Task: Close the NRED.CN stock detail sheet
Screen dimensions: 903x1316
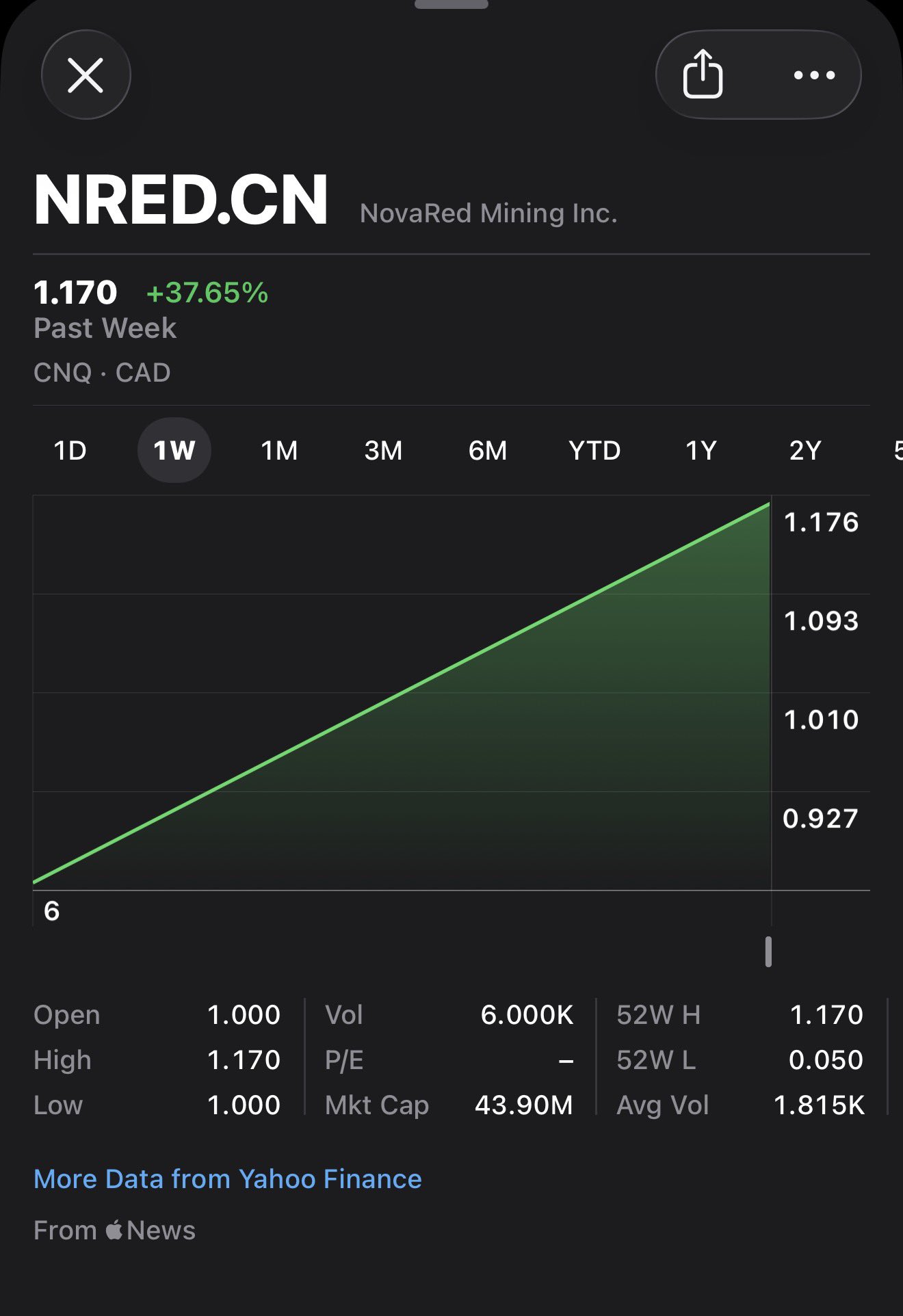Action: click(86, 75)
